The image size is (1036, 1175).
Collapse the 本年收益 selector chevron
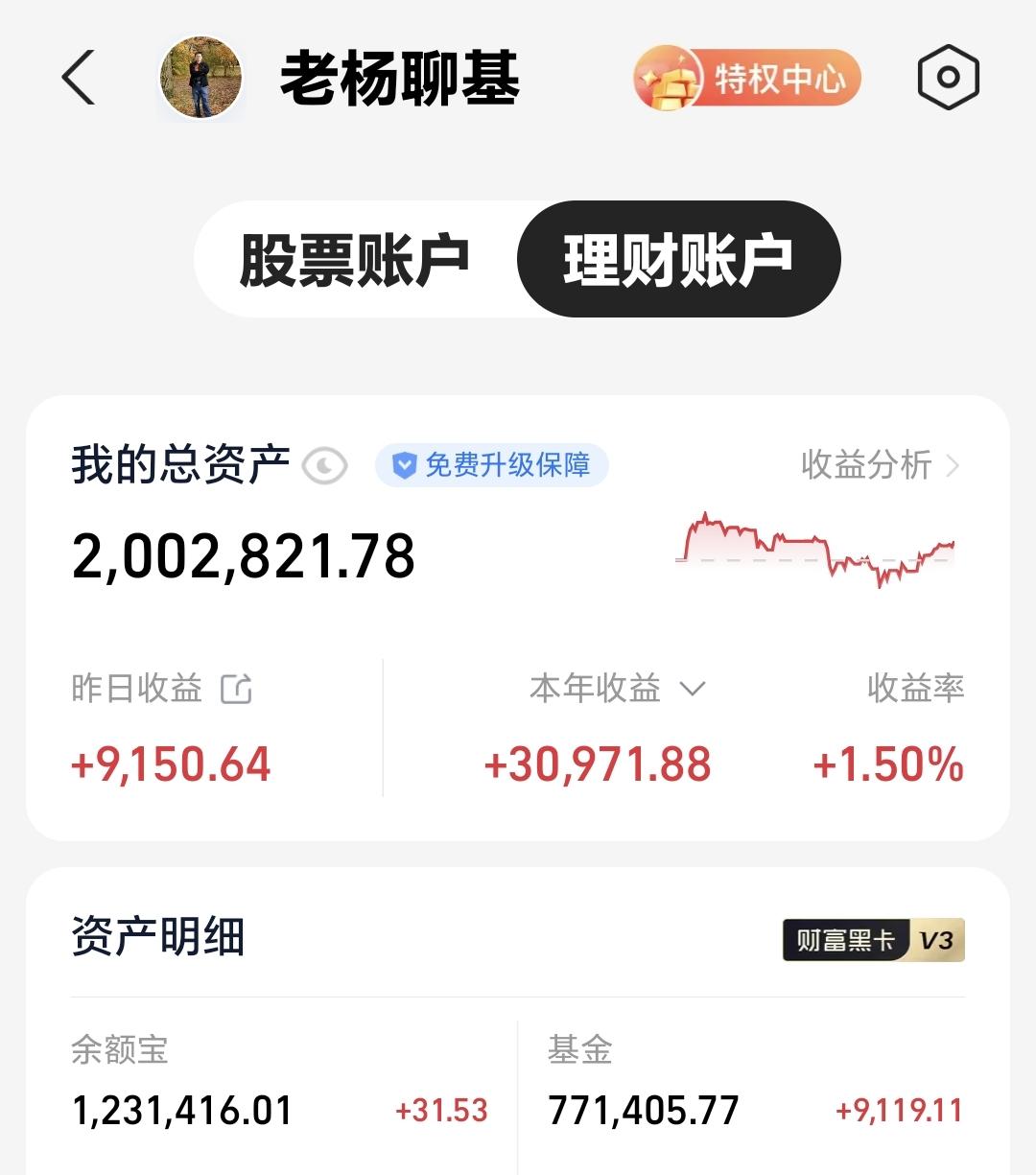click(694, 688)
